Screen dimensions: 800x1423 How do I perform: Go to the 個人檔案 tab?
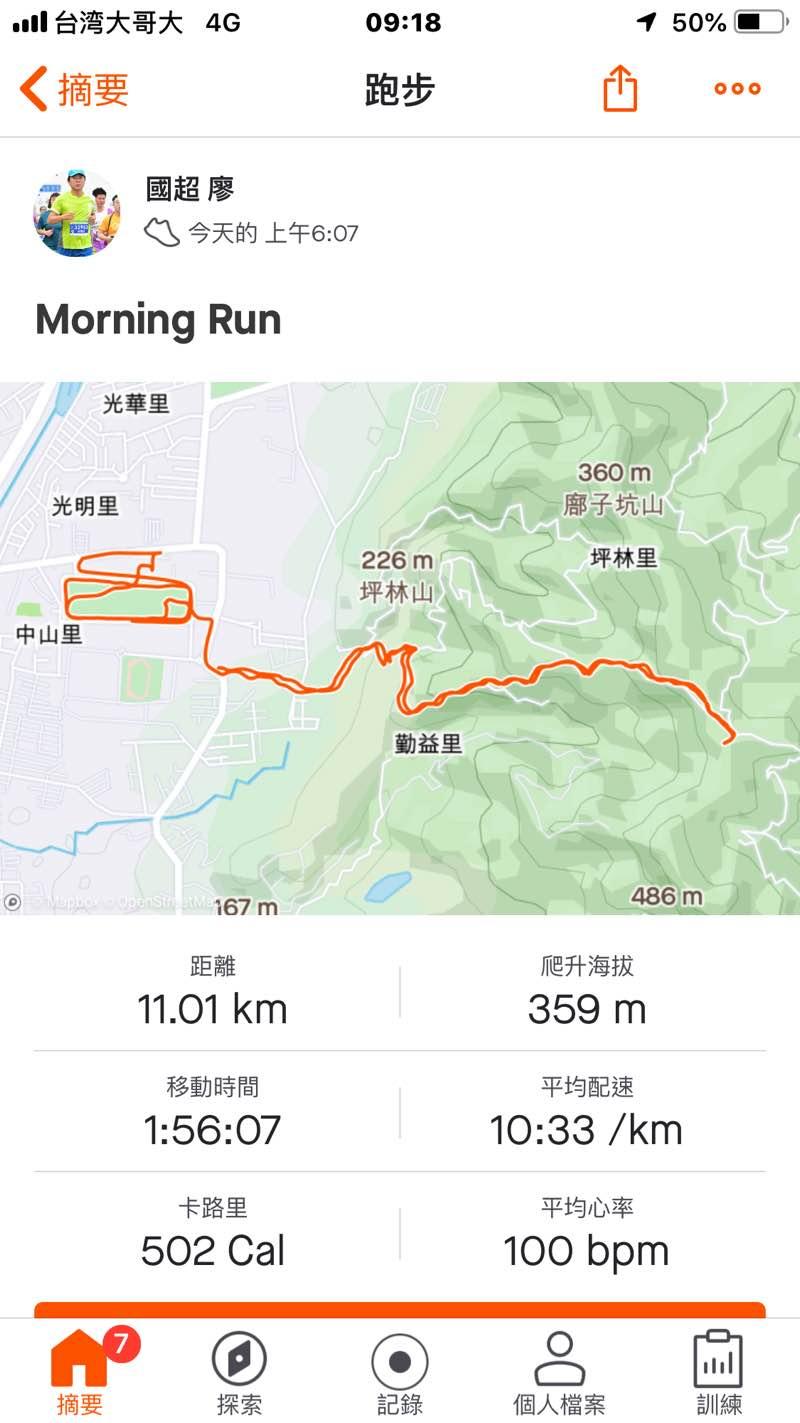coord(559,1371)
